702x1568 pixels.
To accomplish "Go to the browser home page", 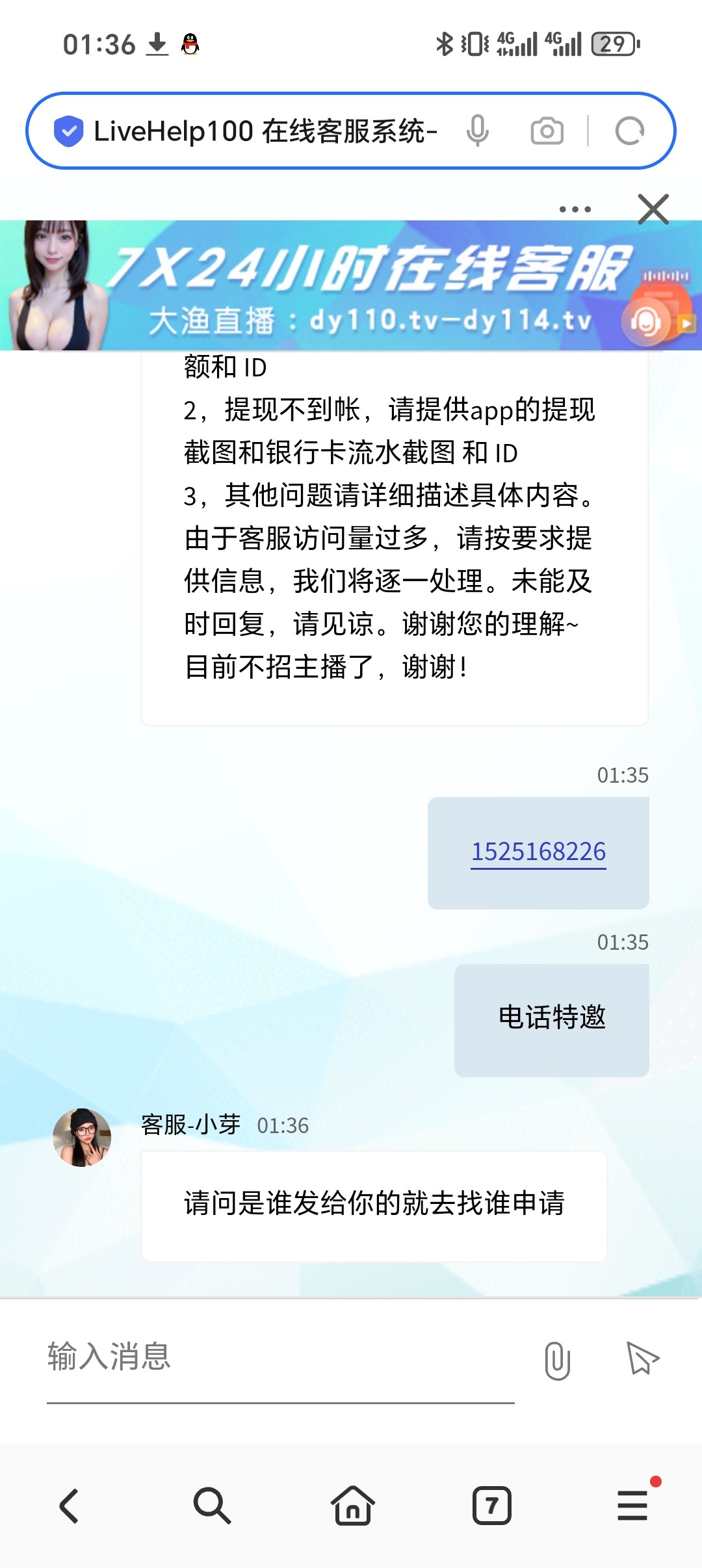I will coord(352,1506).
